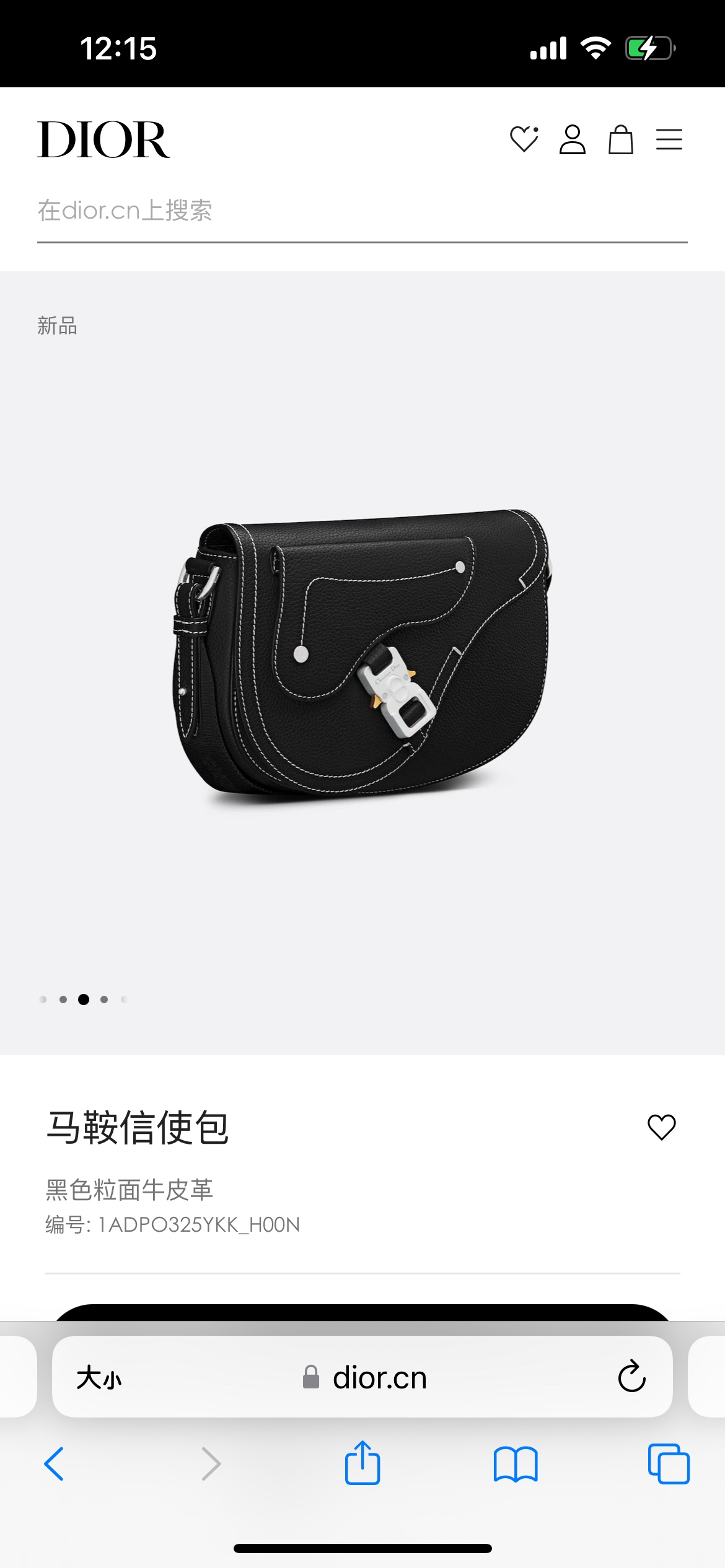
Task: Open the wishlist heart in header
Action: pyautogui.click(x=524, y=139)
